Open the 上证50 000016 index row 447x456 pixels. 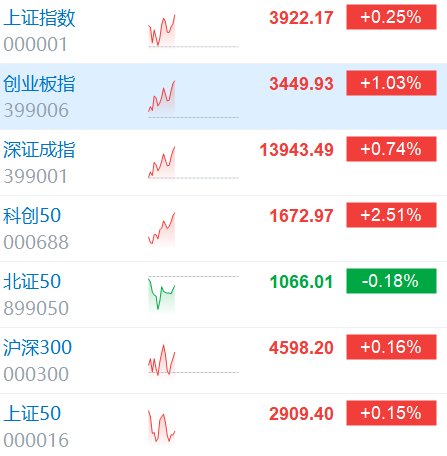pyautogui.click(x=223, y=425)
